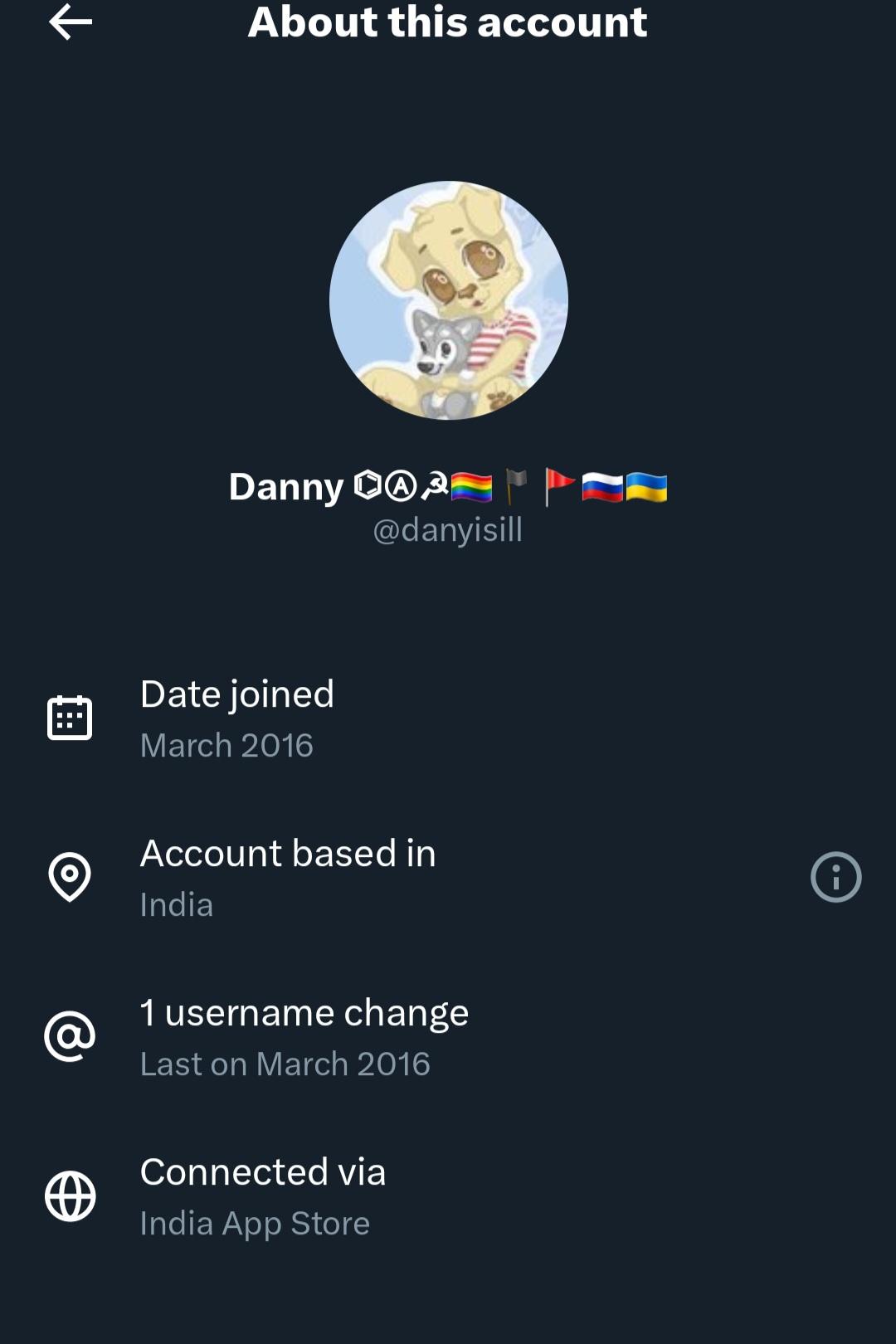Go back using the arrow icon

[71, 22]
